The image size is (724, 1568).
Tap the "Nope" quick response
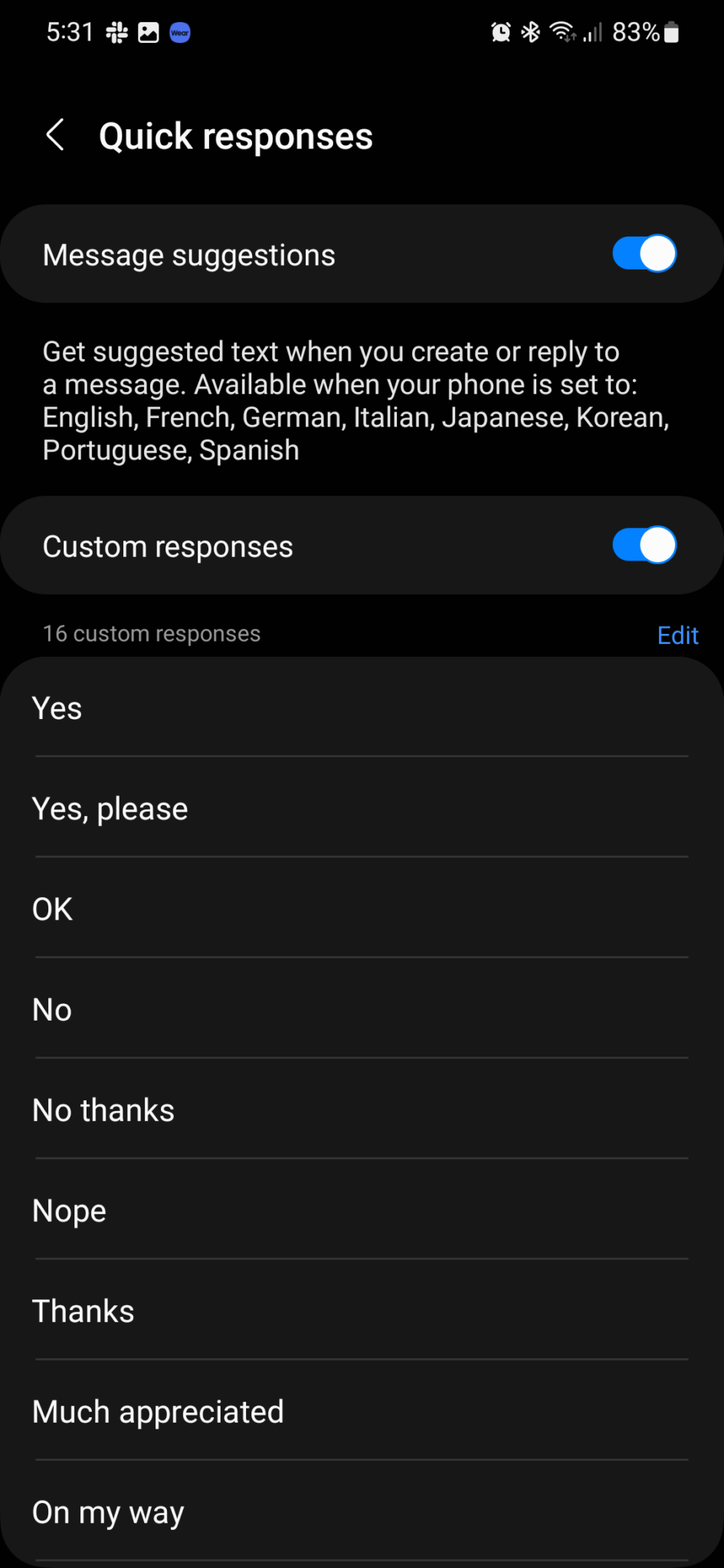[362, 1210]
